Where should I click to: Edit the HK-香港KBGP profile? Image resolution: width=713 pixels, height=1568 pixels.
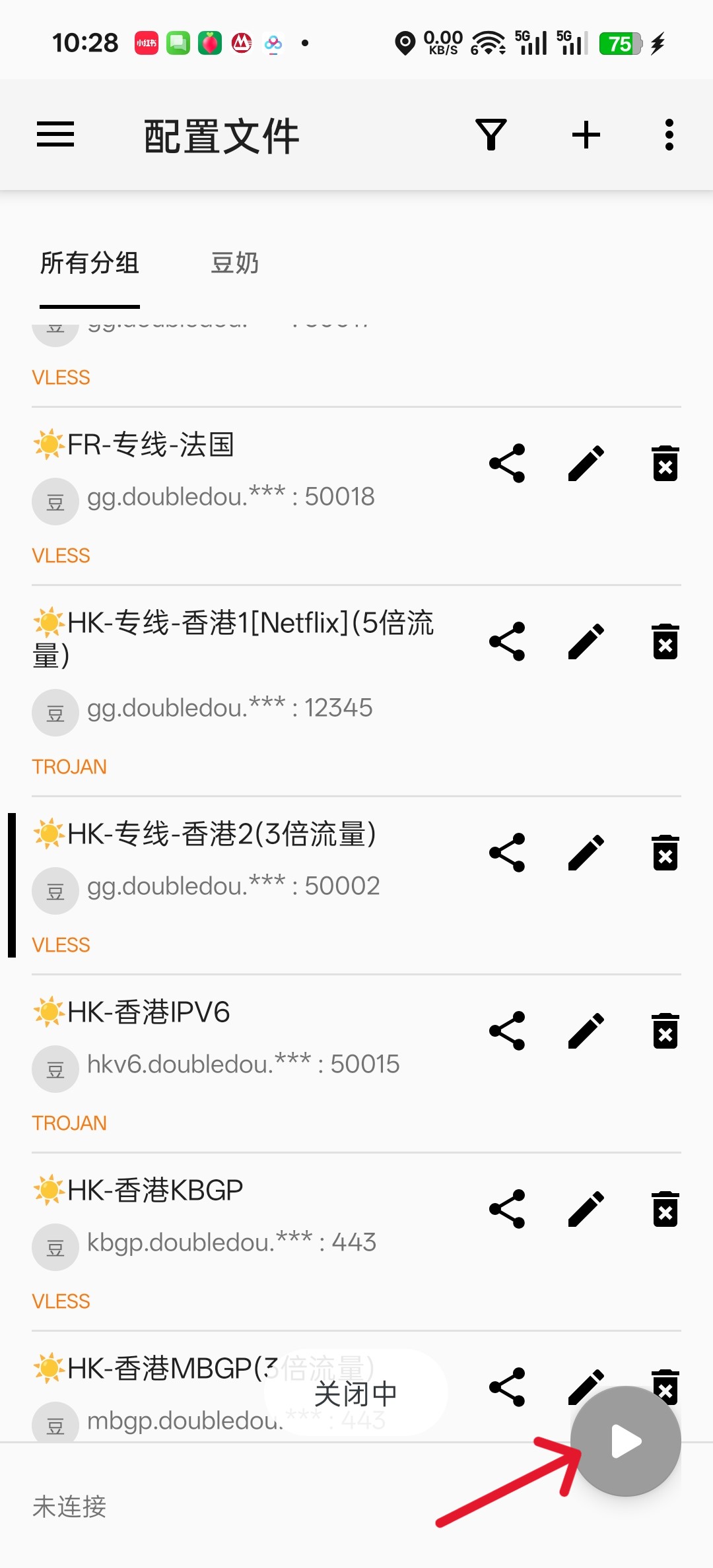click(586, 1209)
